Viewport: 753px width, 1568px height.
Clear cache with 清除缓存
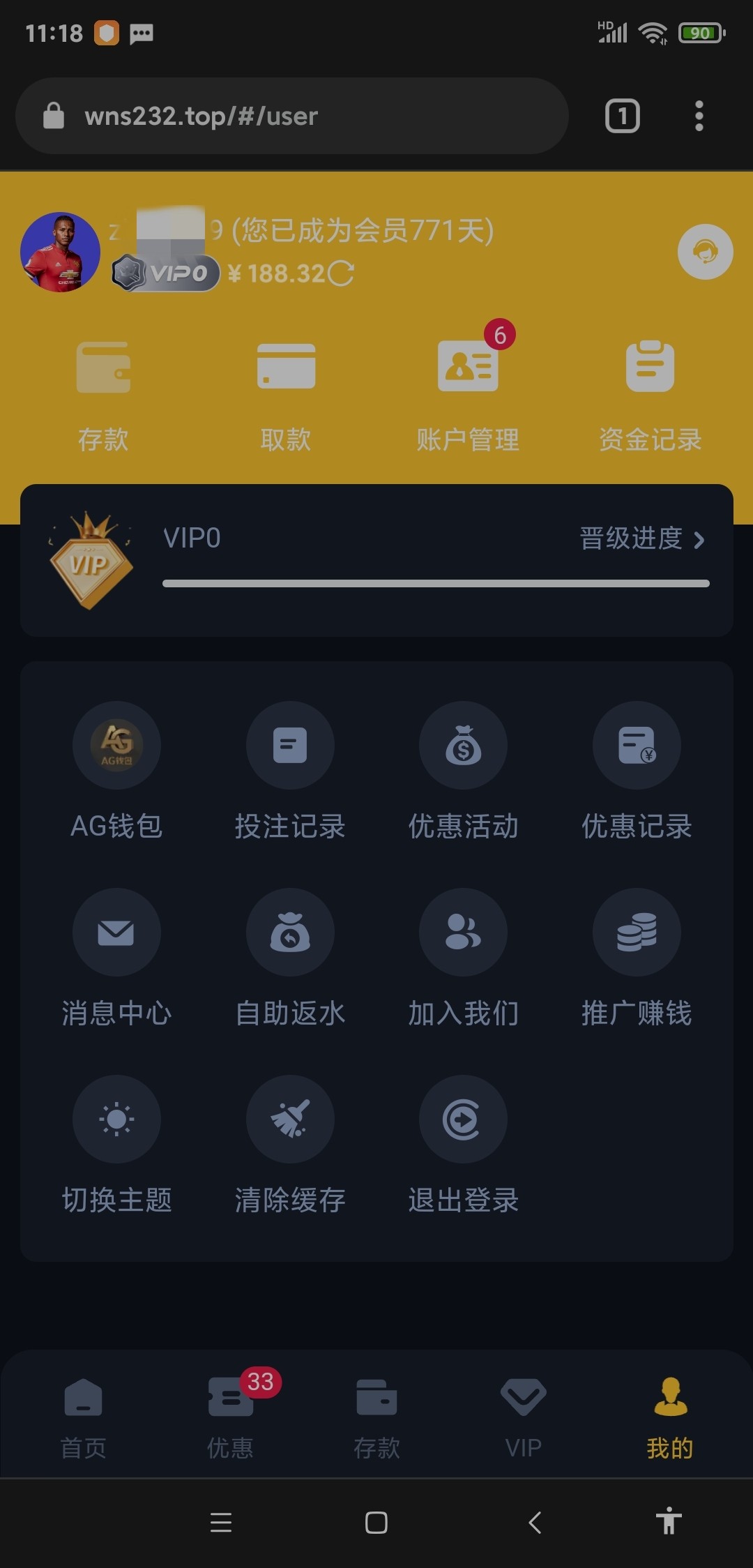point(290,1145)
